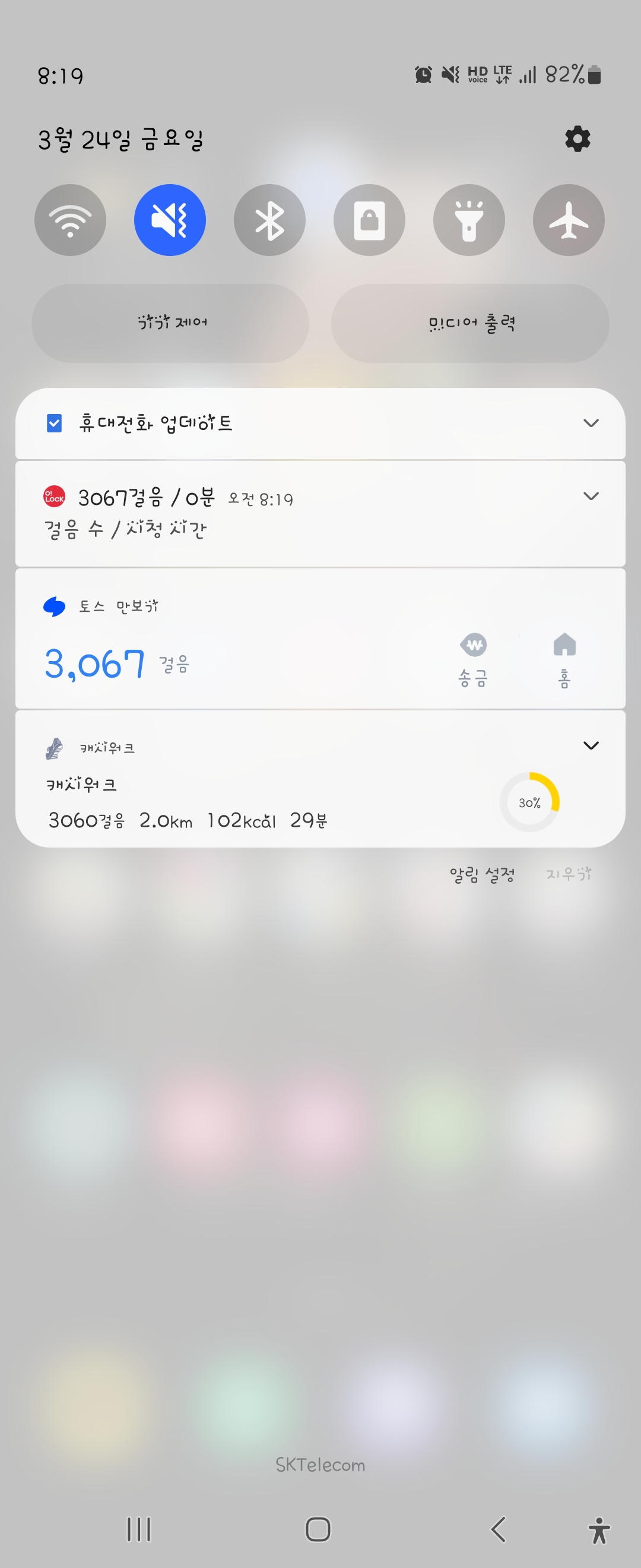Open settings via the gear icon
This screenshot has width=641, height=1568.
coord(577,140)
